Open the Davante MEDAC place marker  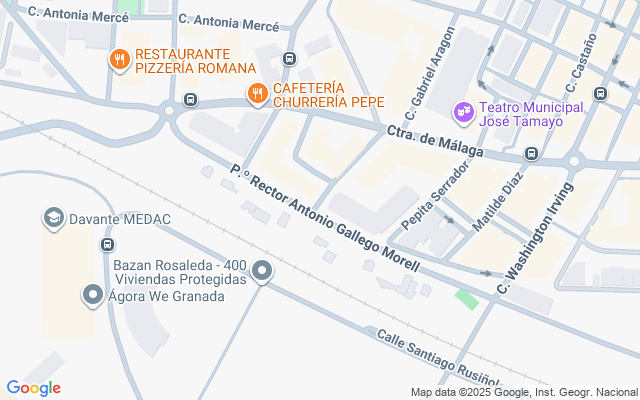(x=53, y=218)
